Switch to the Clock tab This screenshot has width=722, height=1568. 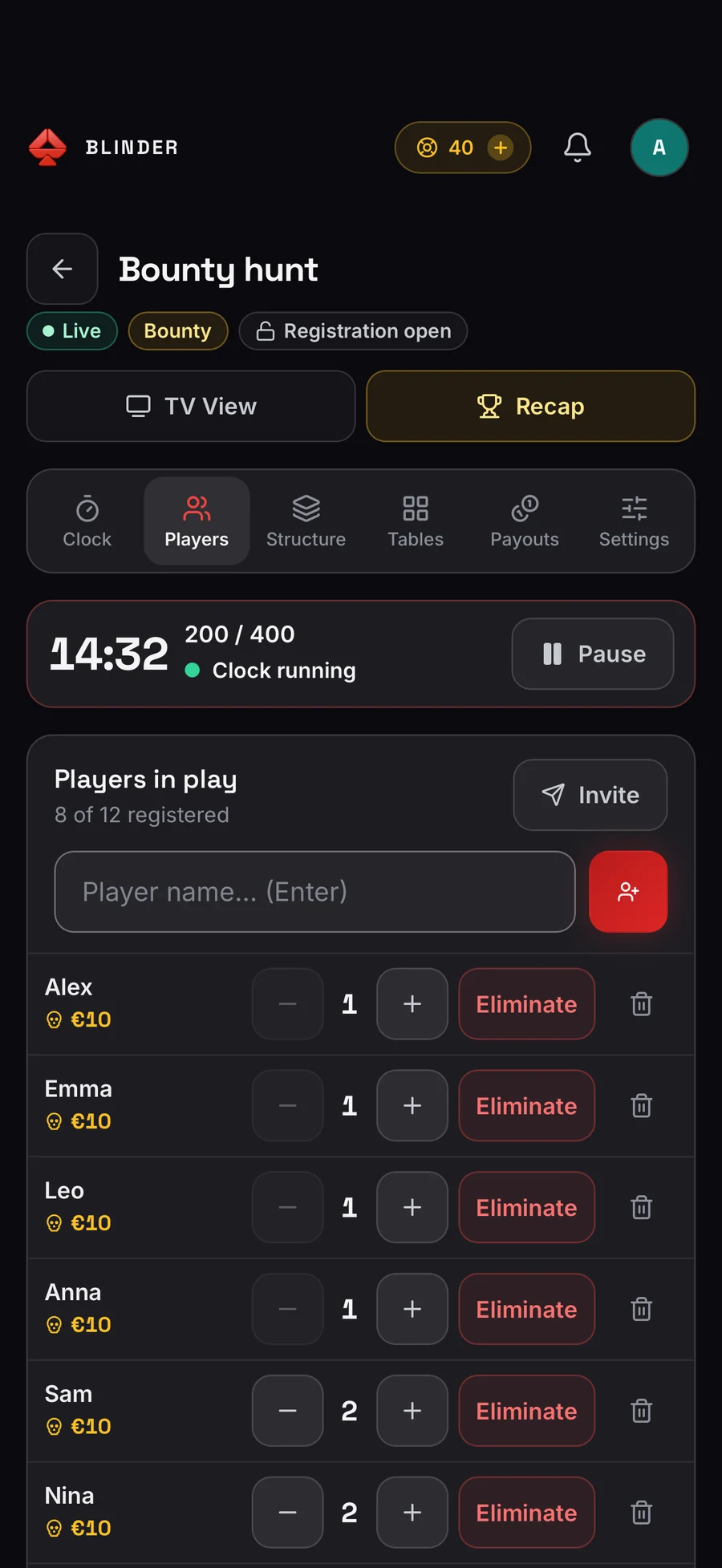[87, 521]
